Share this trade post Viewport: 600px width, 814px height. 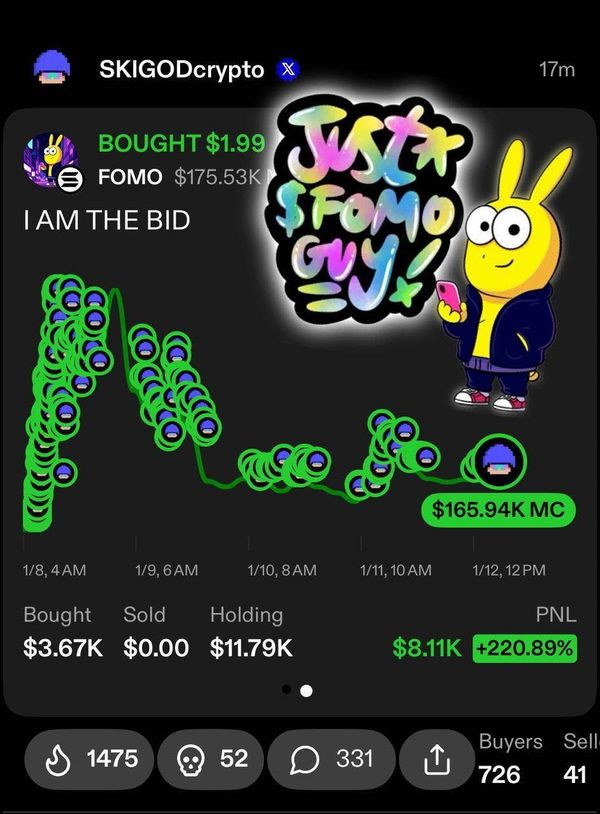click(x=436, y=760)
